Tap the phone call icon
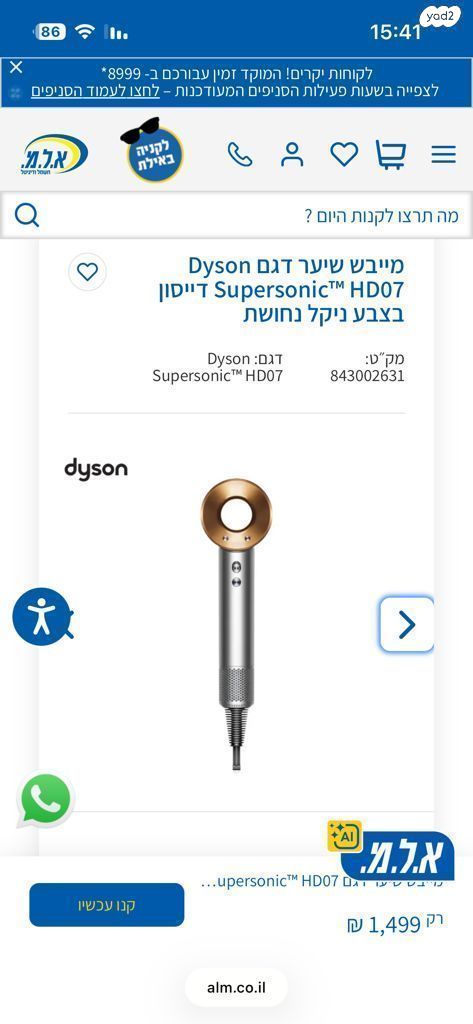This screenshot has width=473, height=1024. (x=240, y=155)
